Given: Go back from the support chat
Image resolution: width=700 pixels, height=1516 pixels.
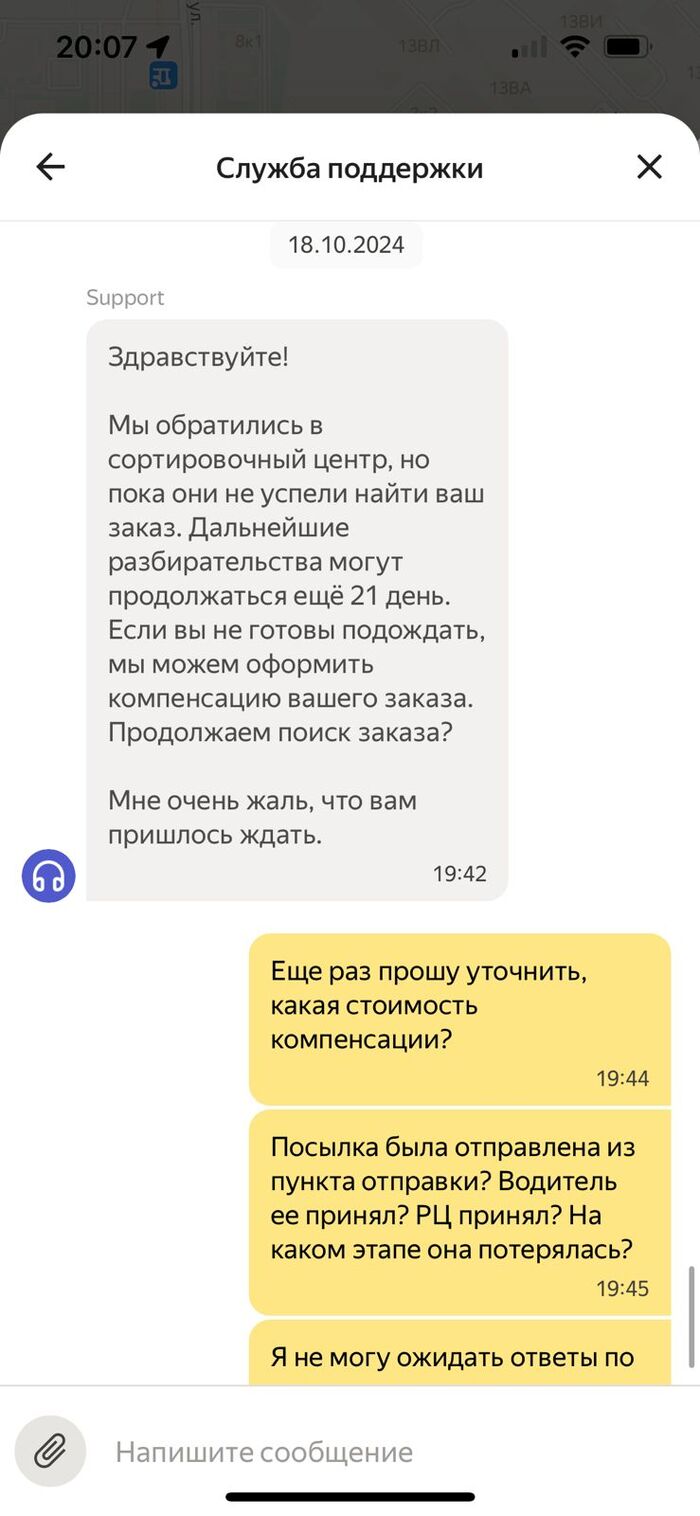Looking at the screenshot, I should (50, 168).
